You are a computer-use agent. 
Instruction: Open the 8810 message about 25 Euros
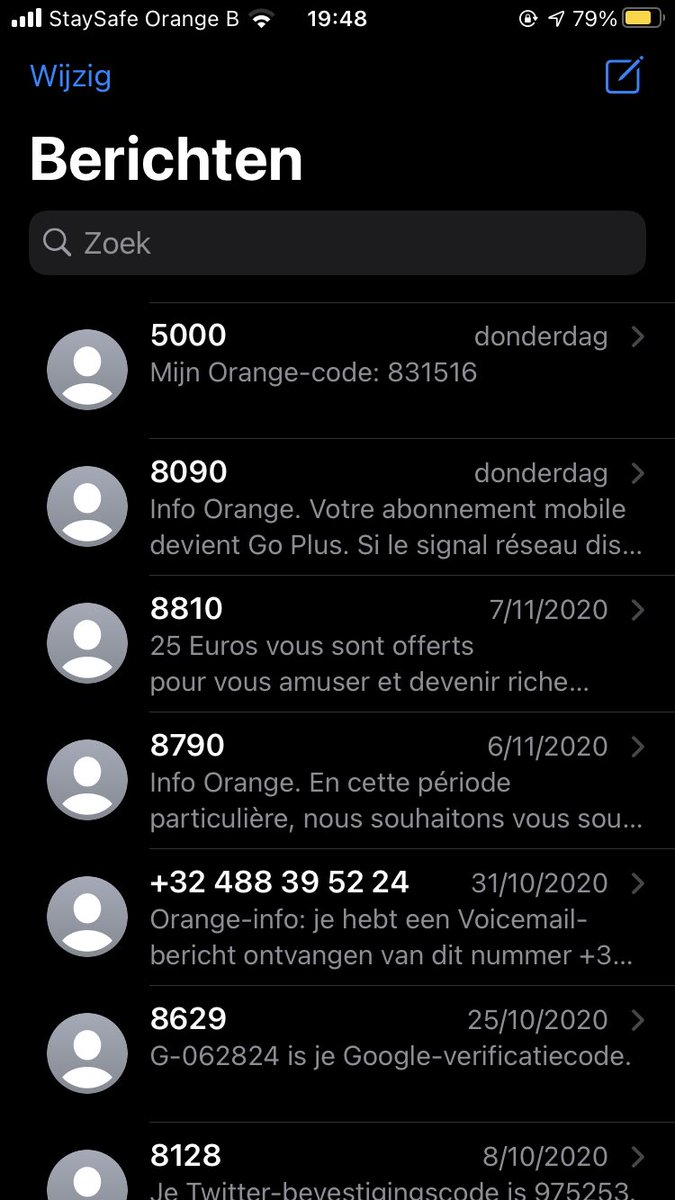pyautogui.click(x=337, y=644)
